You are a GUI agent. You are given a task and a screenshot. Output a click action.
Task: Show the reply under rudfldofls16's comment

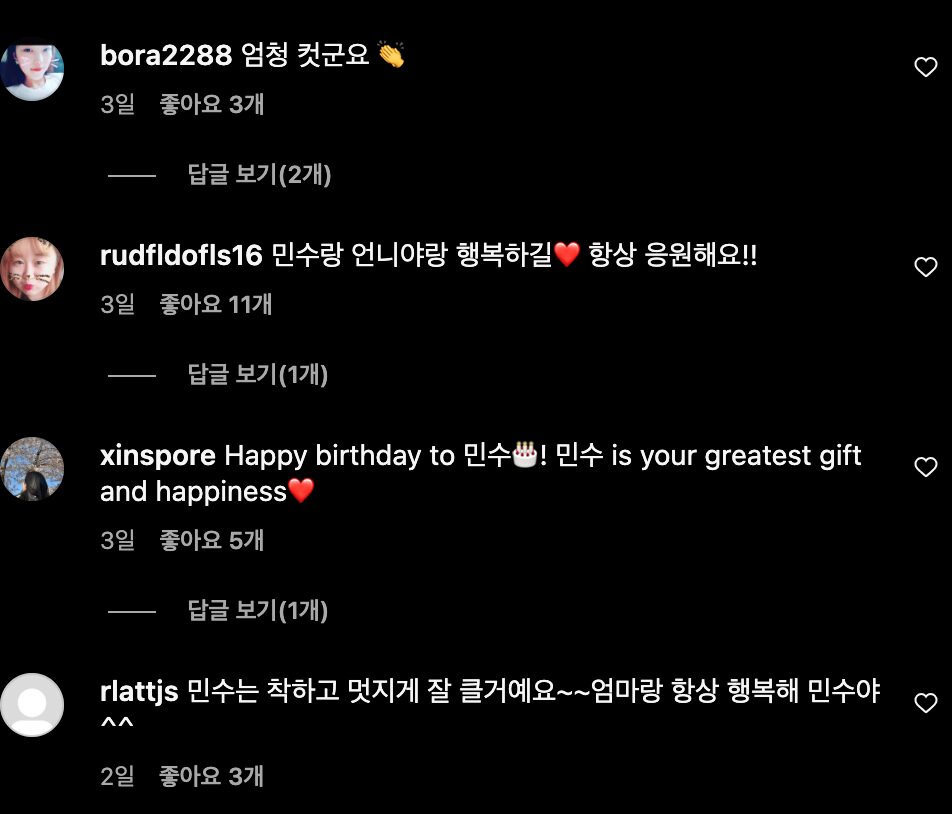point(258,375)
